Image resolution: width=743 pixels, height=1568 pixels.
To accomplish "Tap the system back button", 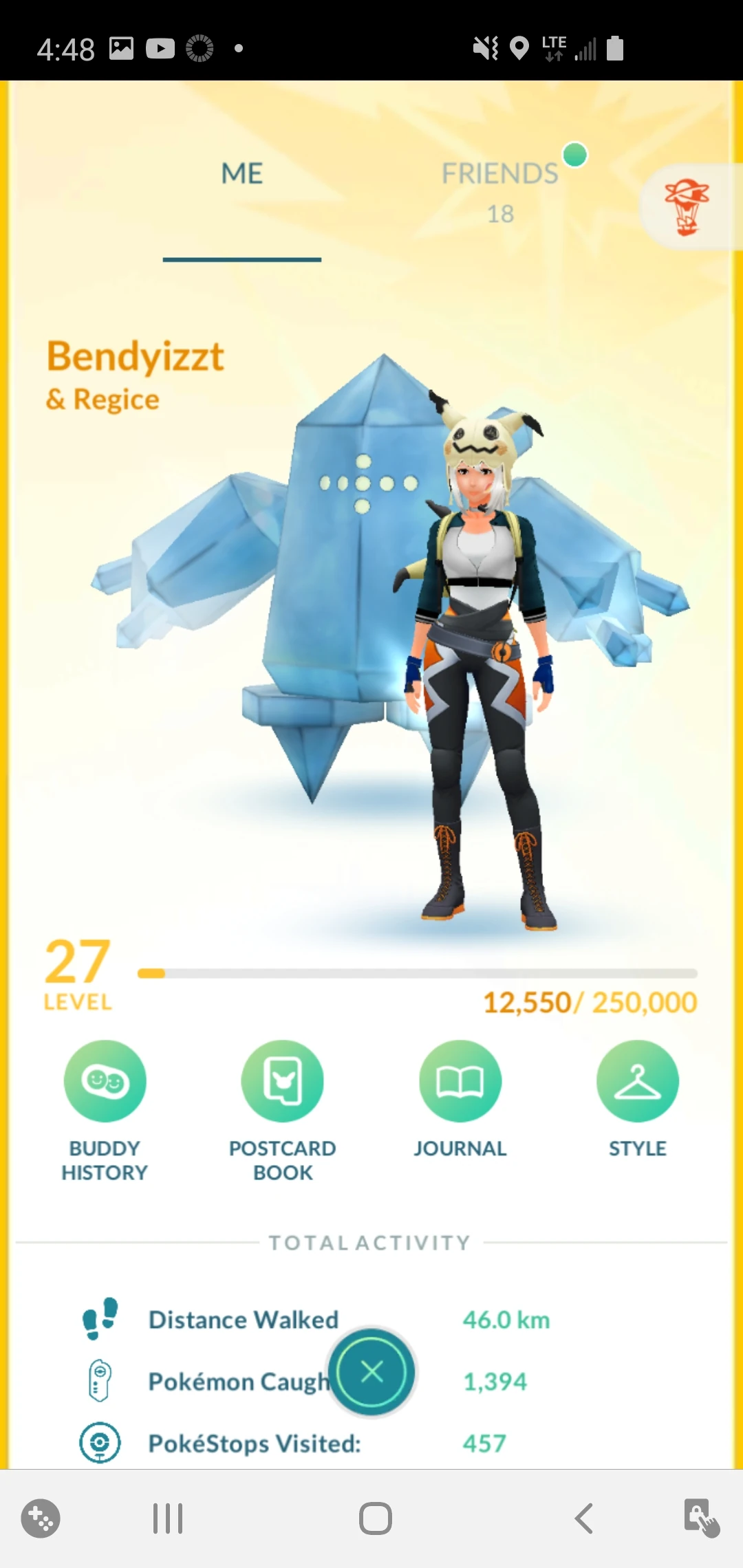I will click(x=583, y=1518).
